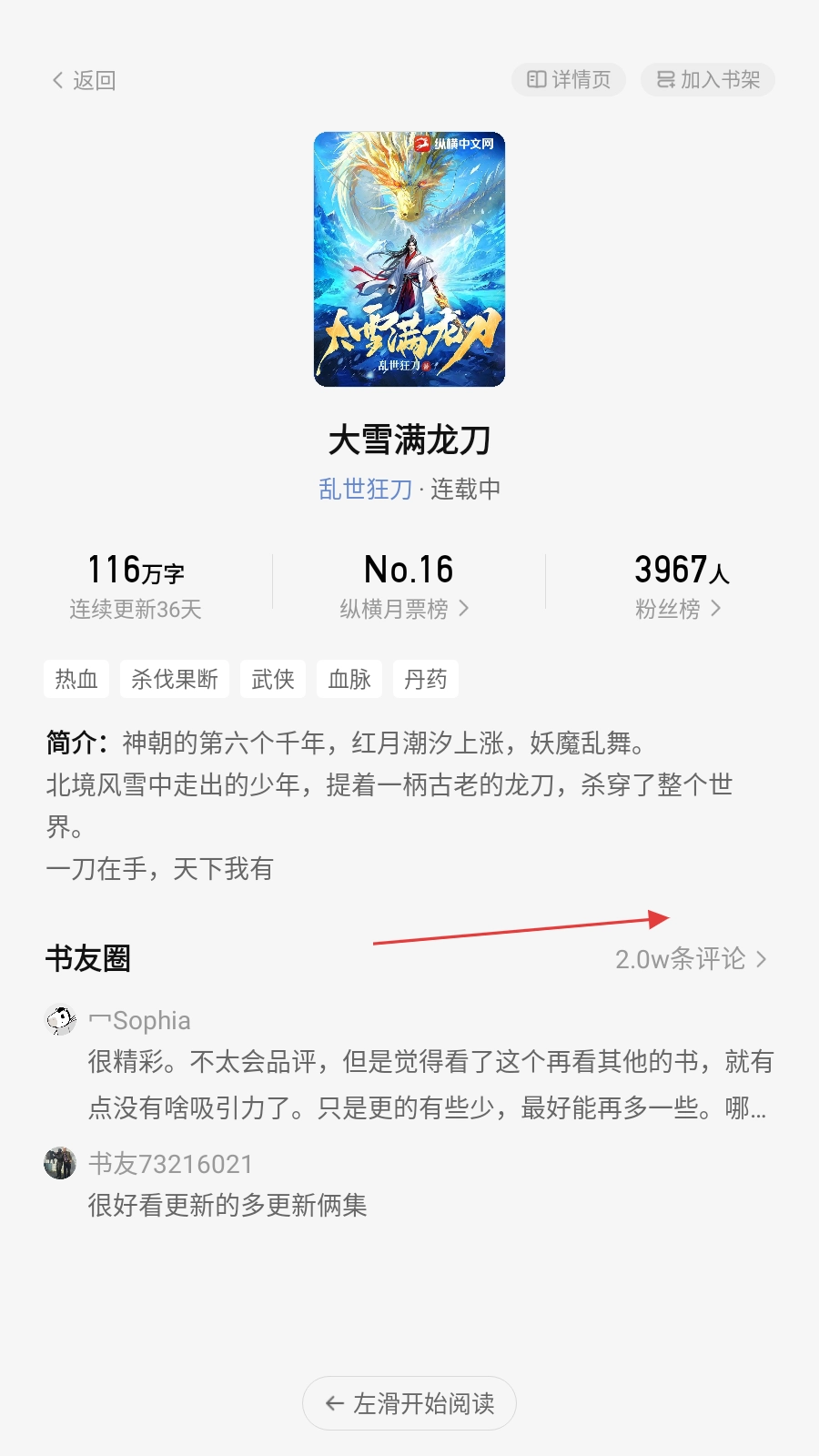This screenshot has height=1456, width=819.
Task: View the 纵横月票榜 ranking
Action: click(405, 609)
